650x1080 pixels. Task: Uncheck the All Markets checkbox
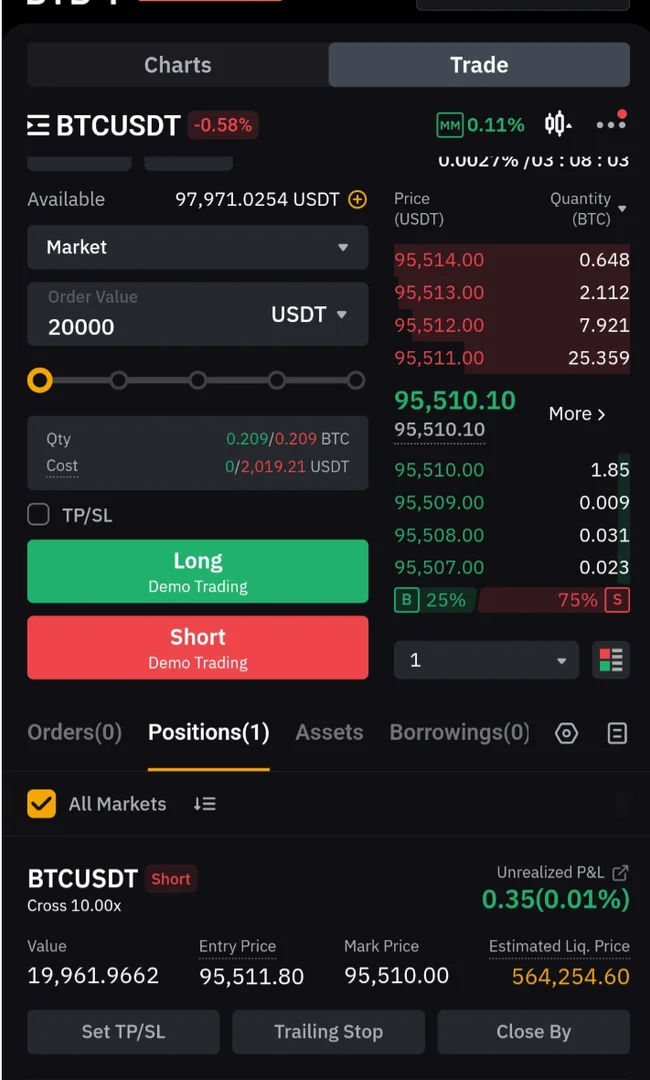click(x=41, y=804)
